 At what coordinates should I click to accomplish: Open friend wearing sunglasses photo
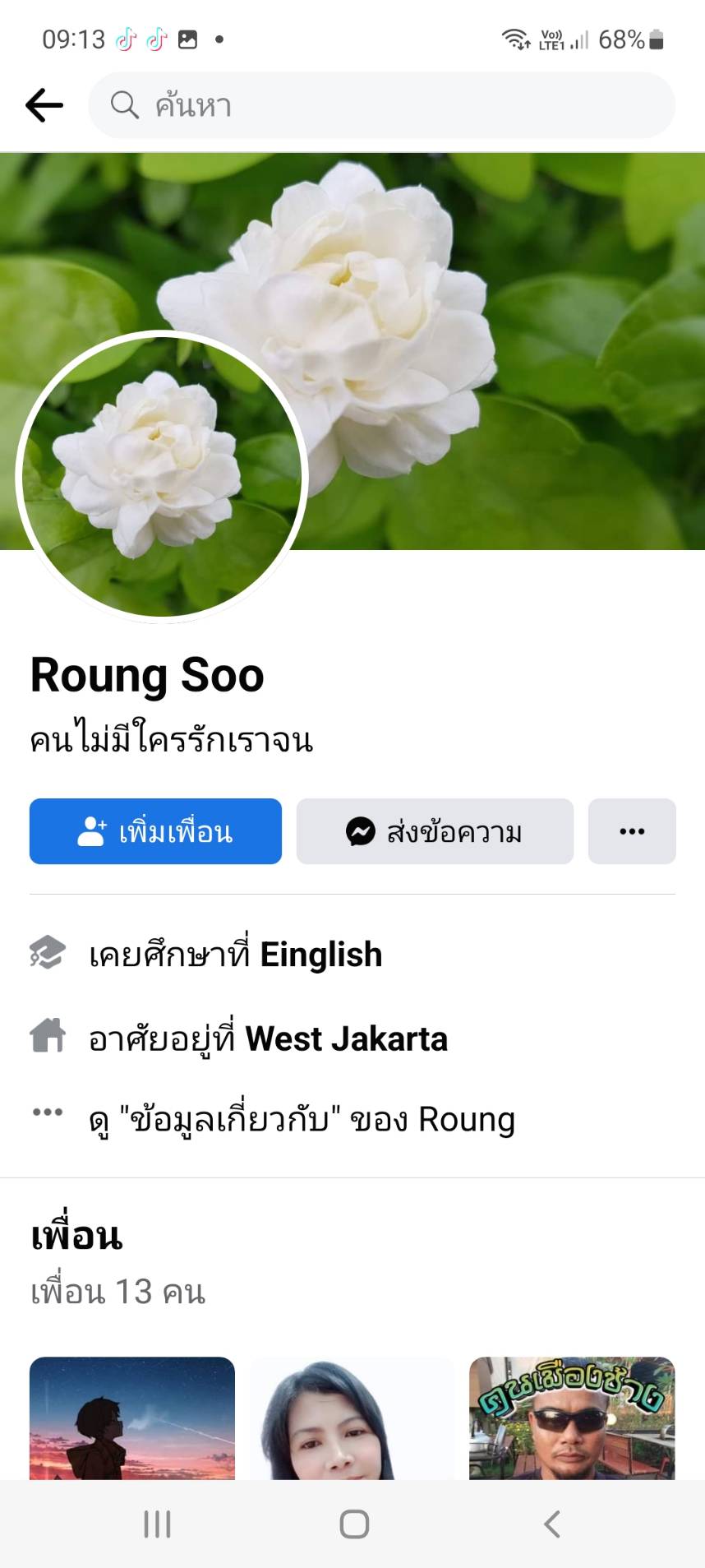coord(571,1418)
